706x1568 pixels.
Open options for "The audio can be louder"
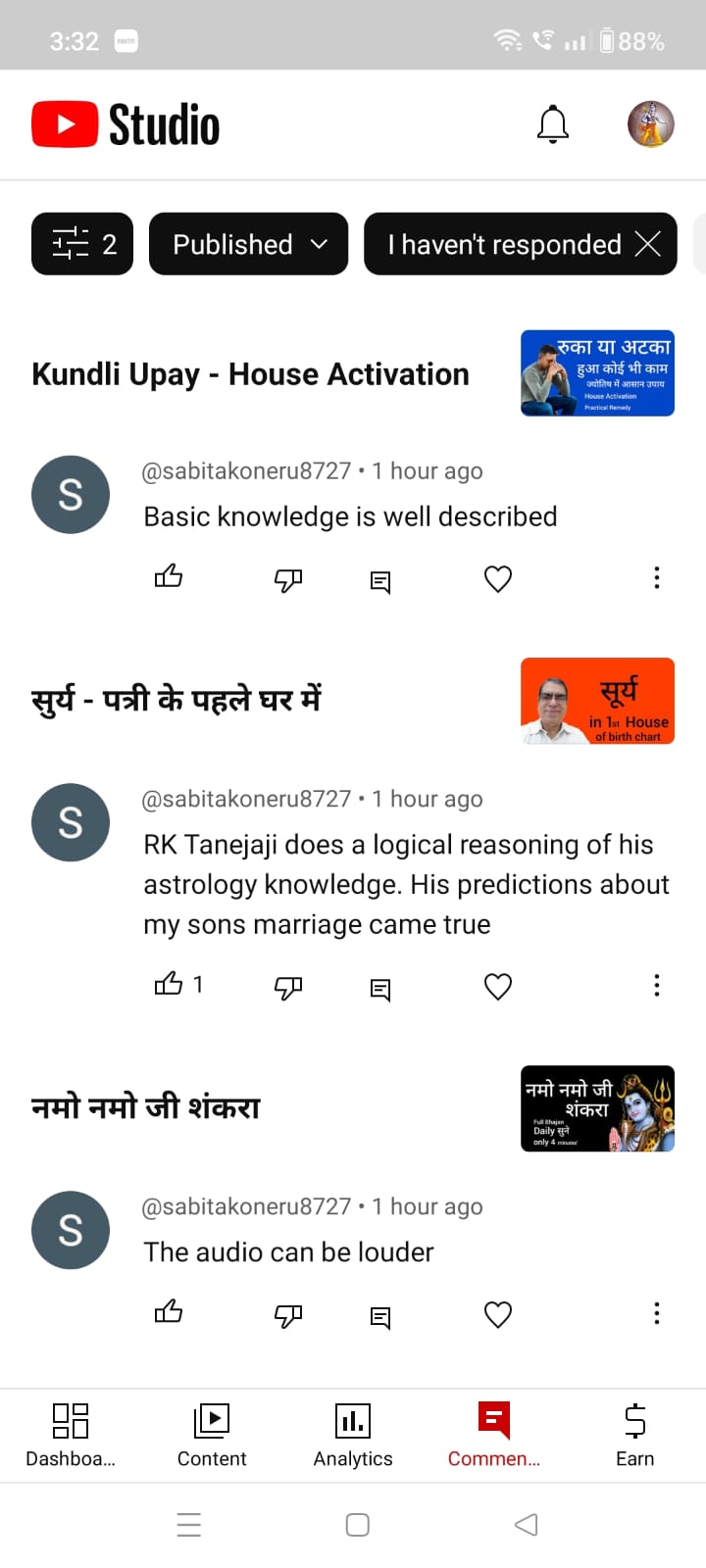click(657, 1313)
